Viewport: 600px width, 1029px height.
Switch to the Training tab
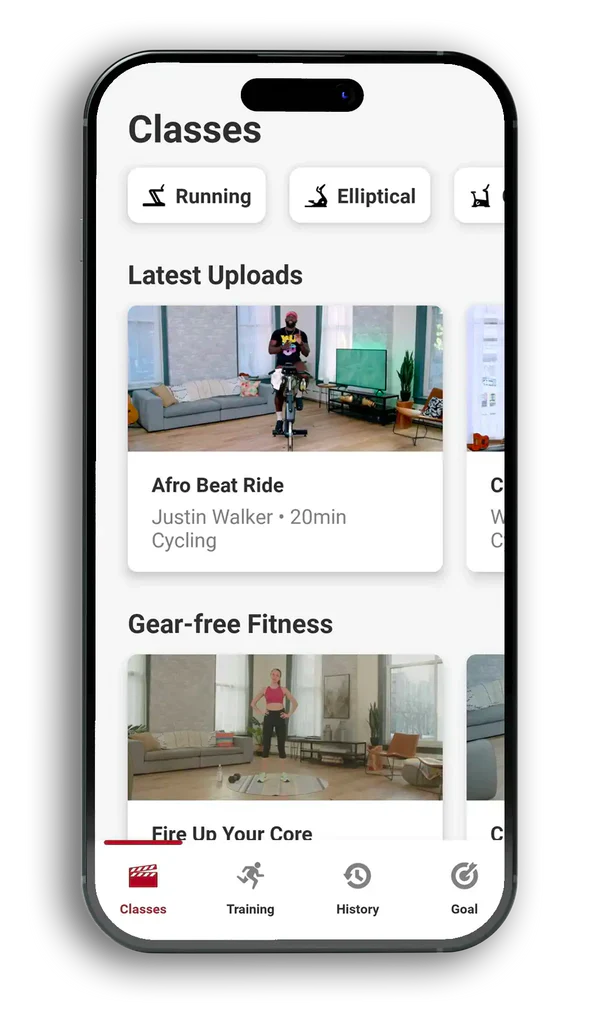pos(250,888)
